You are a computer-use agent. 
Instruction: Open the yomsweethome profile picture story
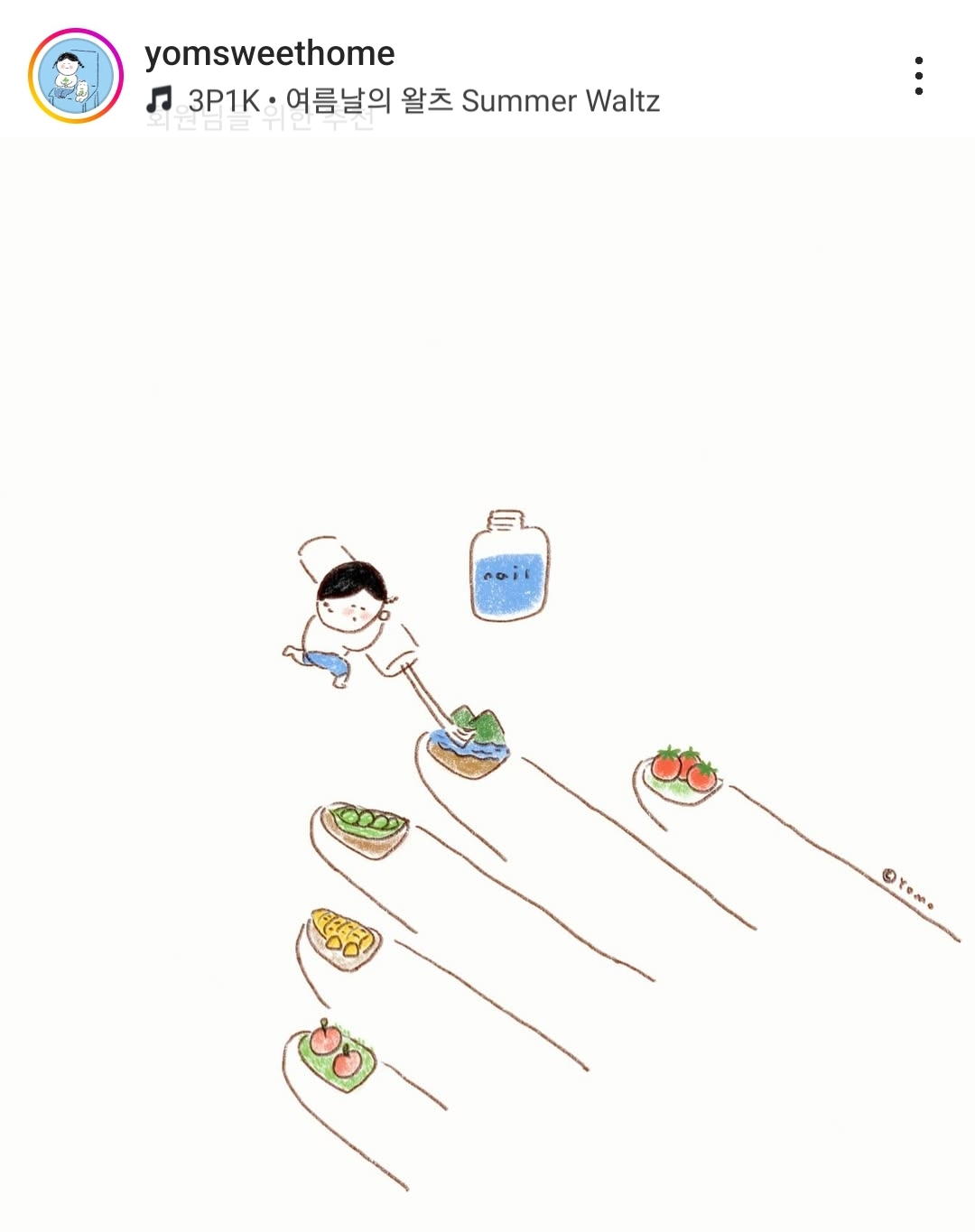tap(76, 76)
